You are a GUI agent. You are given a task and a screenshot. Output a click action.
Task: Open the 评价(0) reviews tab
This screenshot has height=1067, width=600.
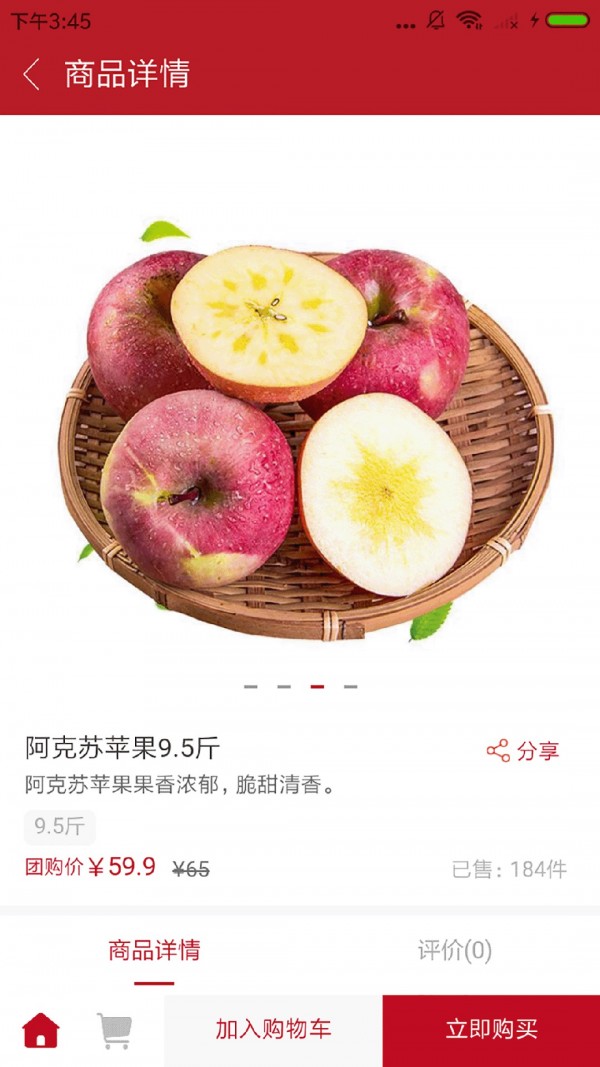coord(454,950)
